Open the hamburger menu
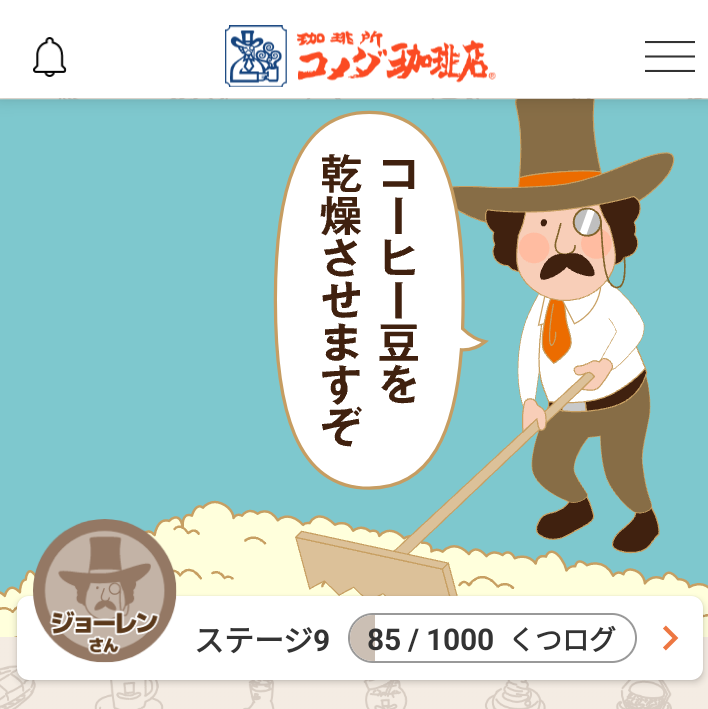Screen dimensions: 708x709 click(669, 56)
